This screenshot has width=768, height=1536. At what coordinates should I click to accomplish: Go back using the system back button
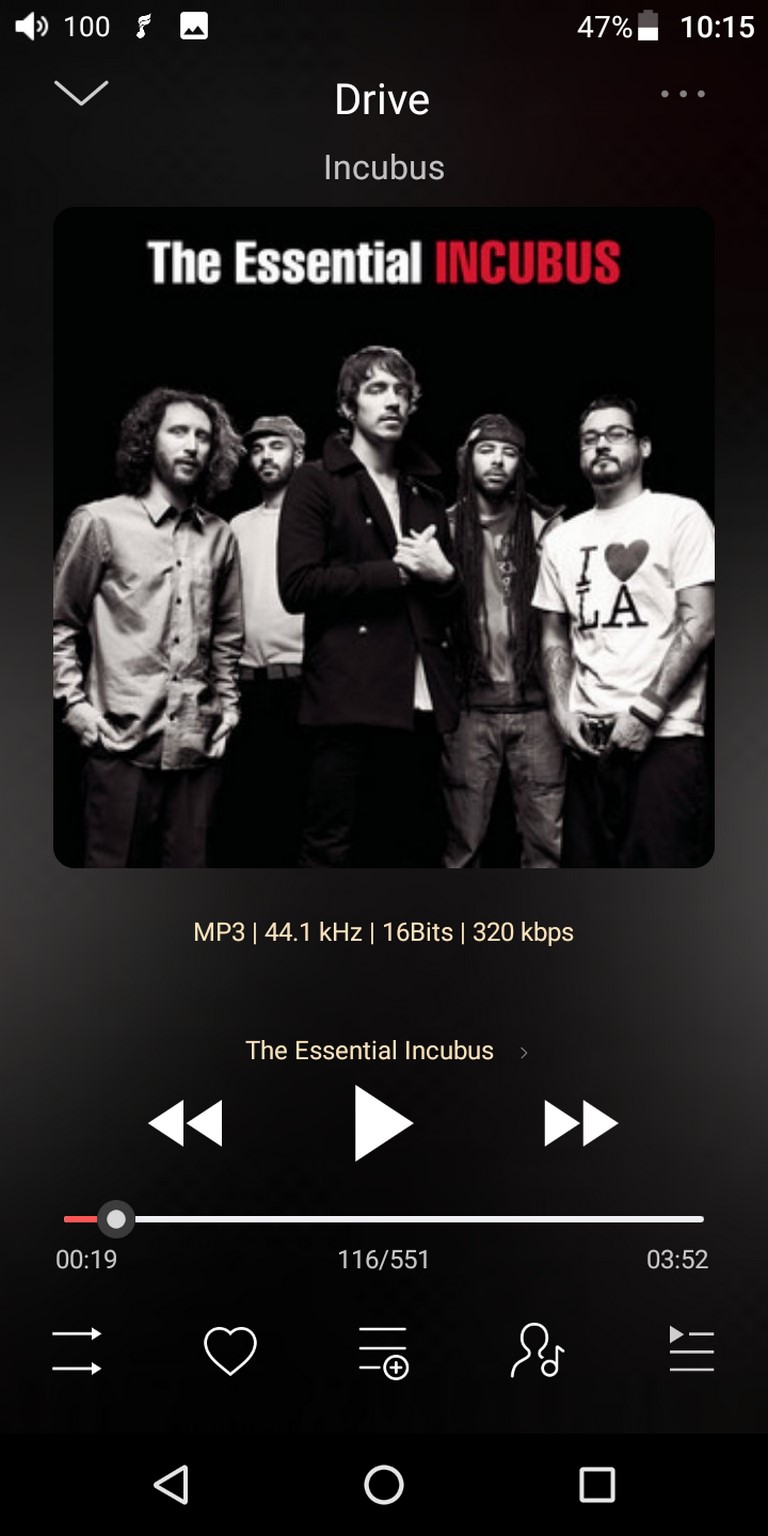tap(172, 1484)
